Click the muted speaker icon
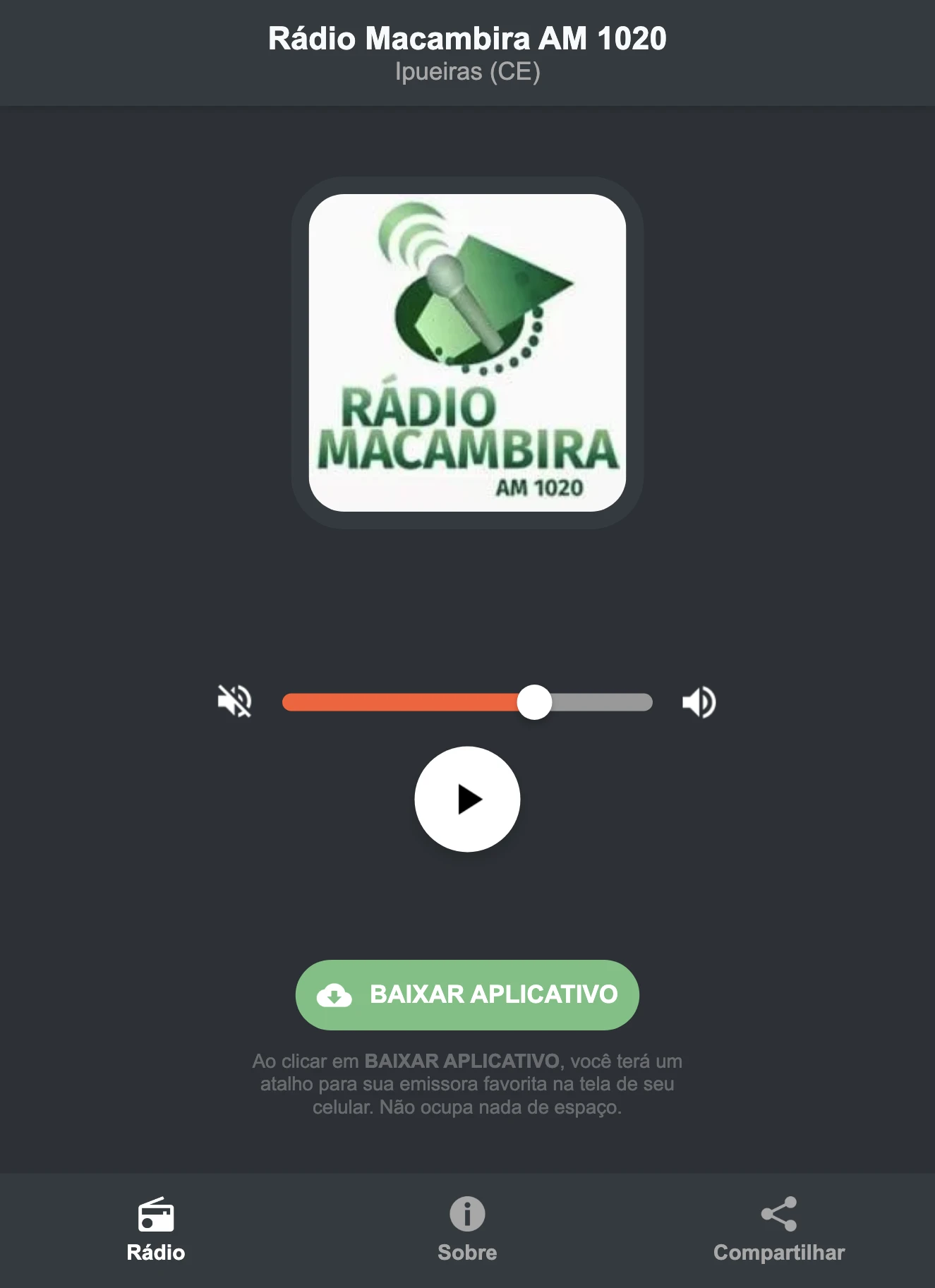Screen dimensions: 935x1288 pos(236,701)
